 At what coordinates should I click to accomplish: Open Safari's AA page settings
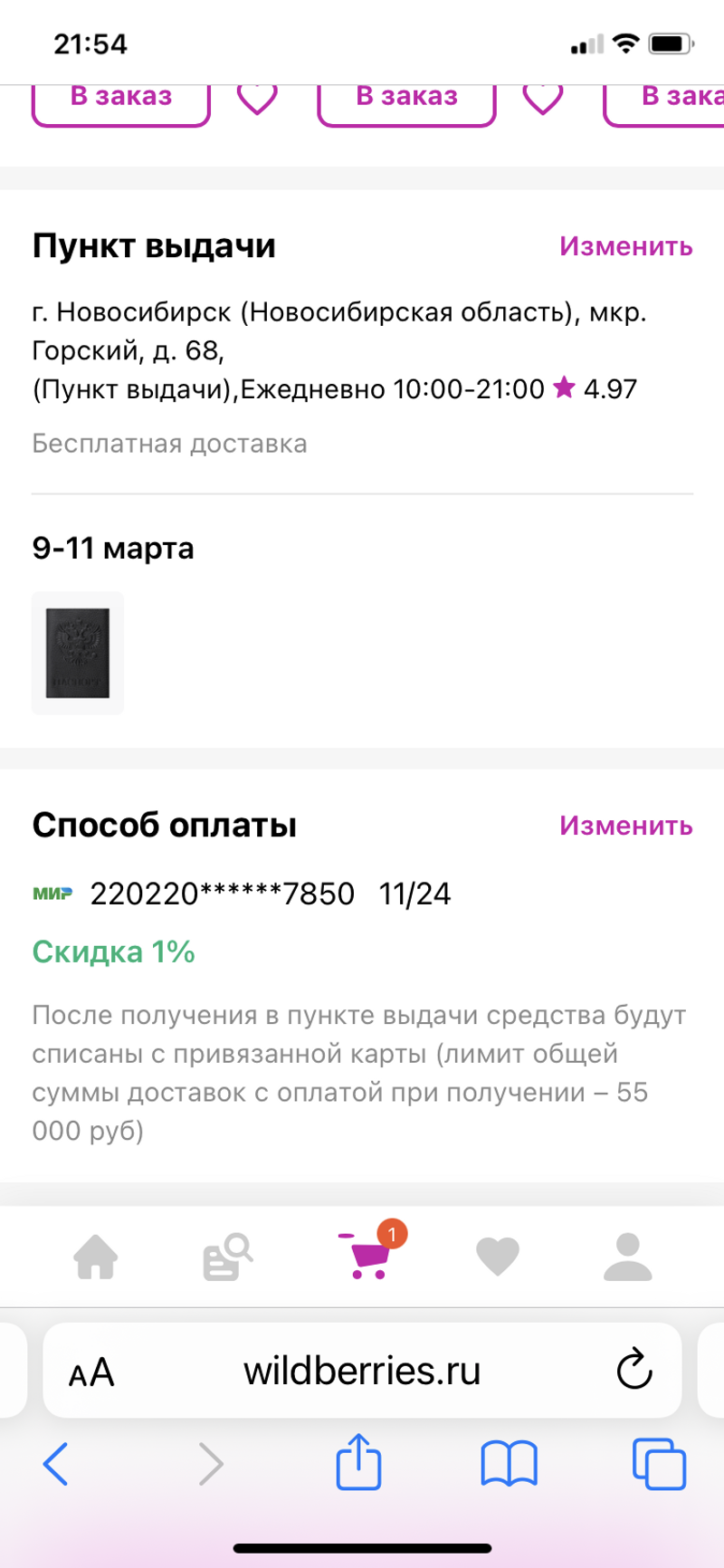pos(92,1372)
